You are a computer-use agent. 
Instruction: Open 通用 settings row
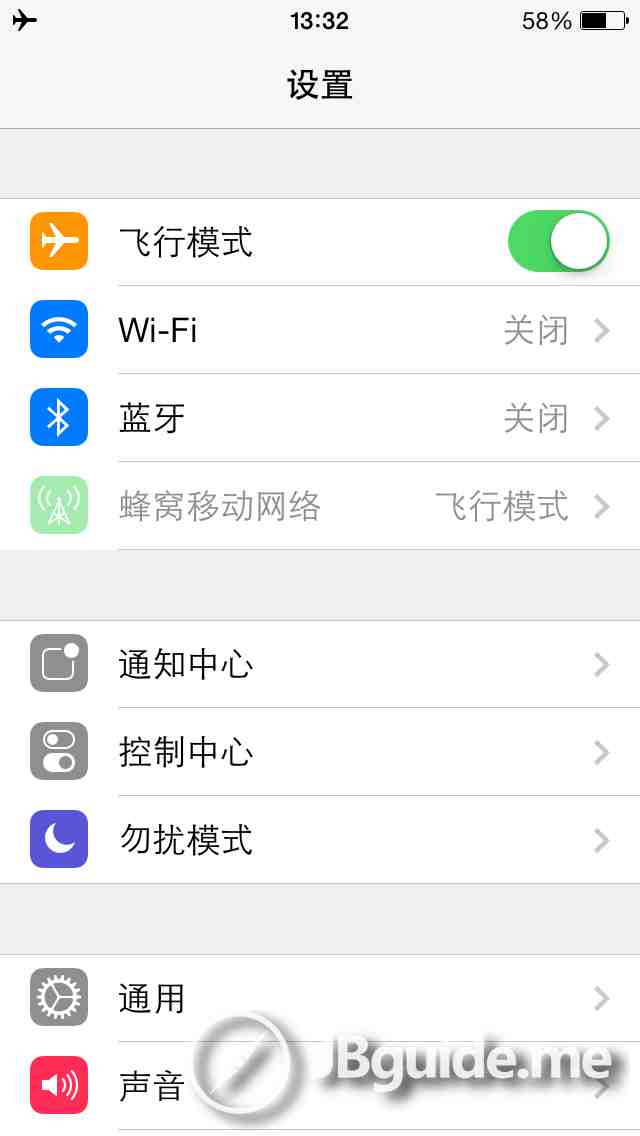[x=320, y=998]
